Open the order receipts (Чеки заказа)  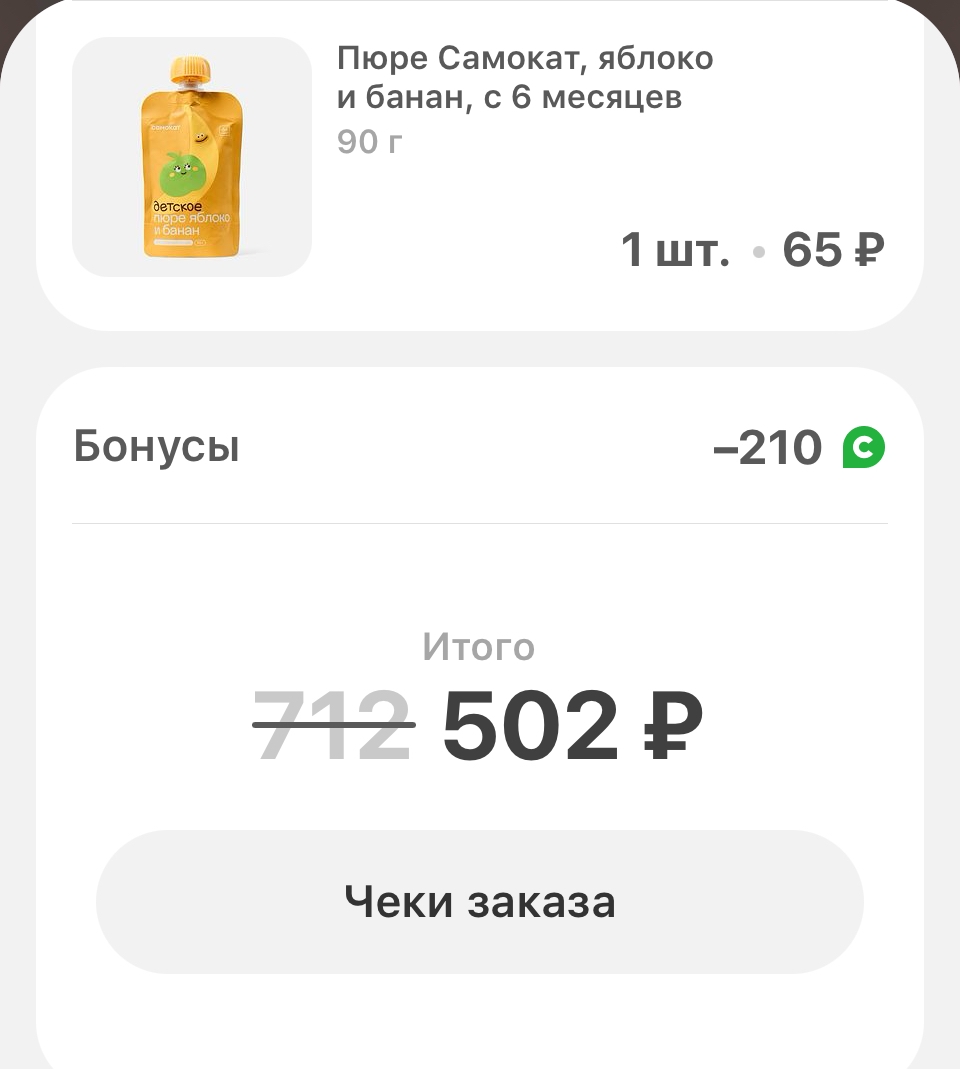tap(480, 901)
